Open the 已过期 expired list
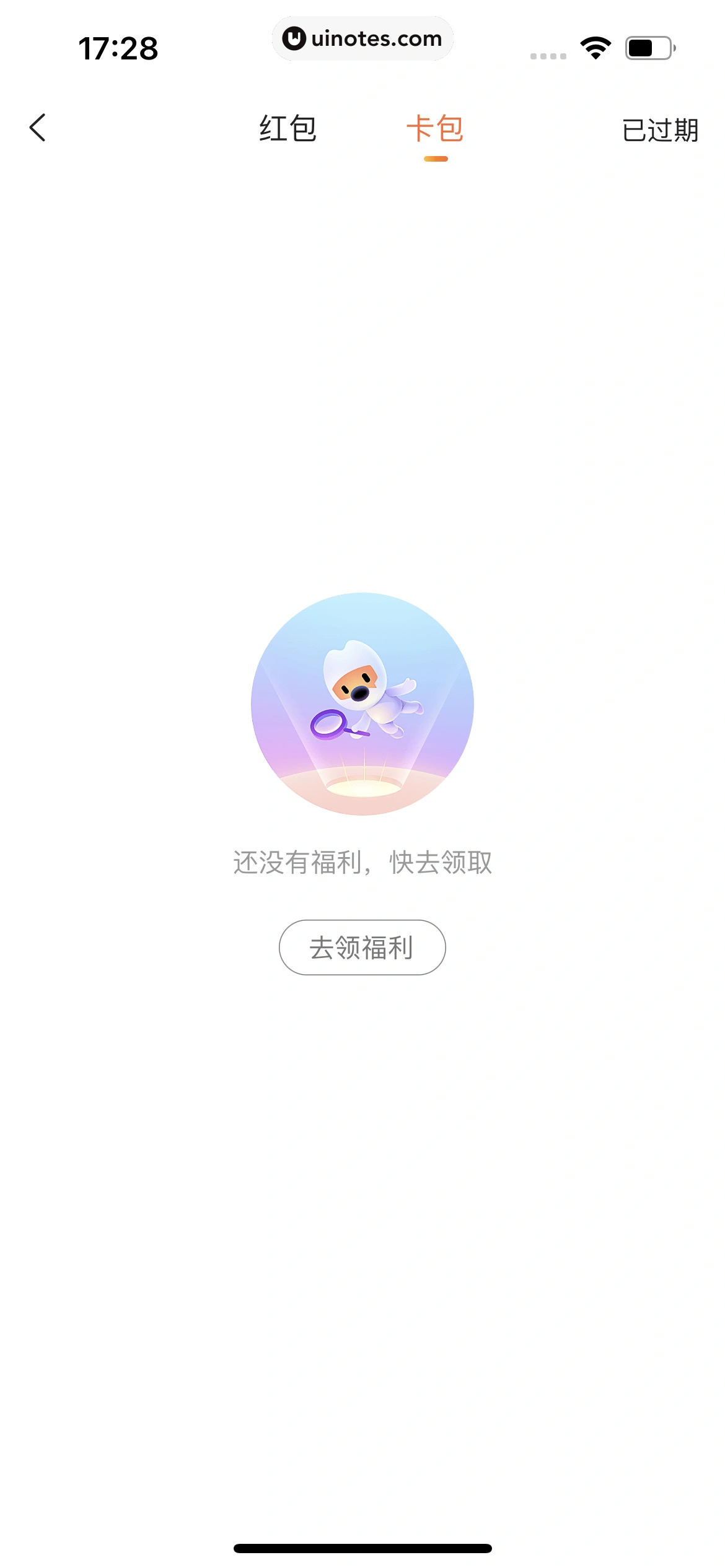 (x=660, y=130)
